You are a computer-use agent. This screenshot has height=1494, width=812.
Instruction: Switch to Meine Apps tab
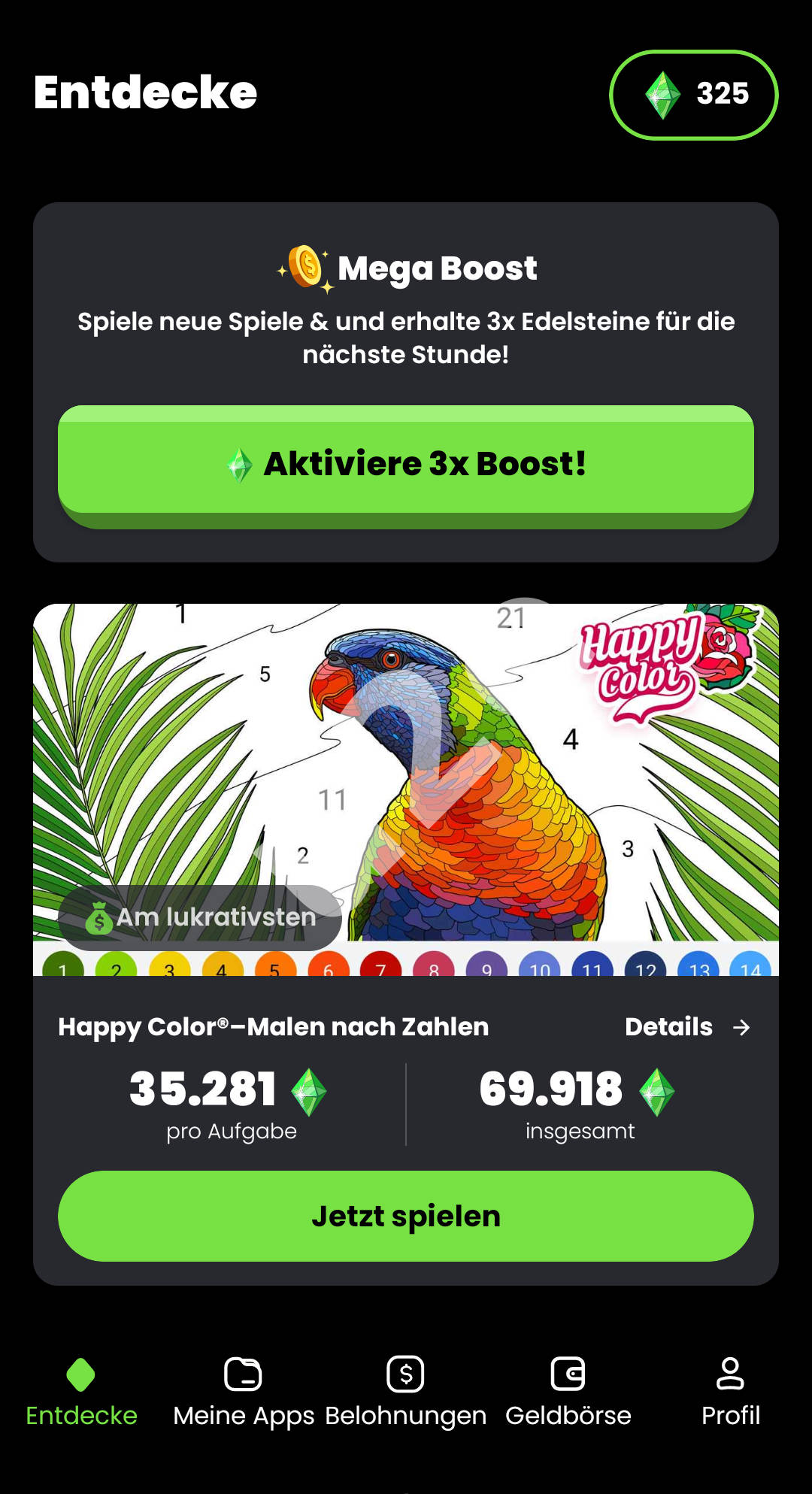click(244, 1392)
